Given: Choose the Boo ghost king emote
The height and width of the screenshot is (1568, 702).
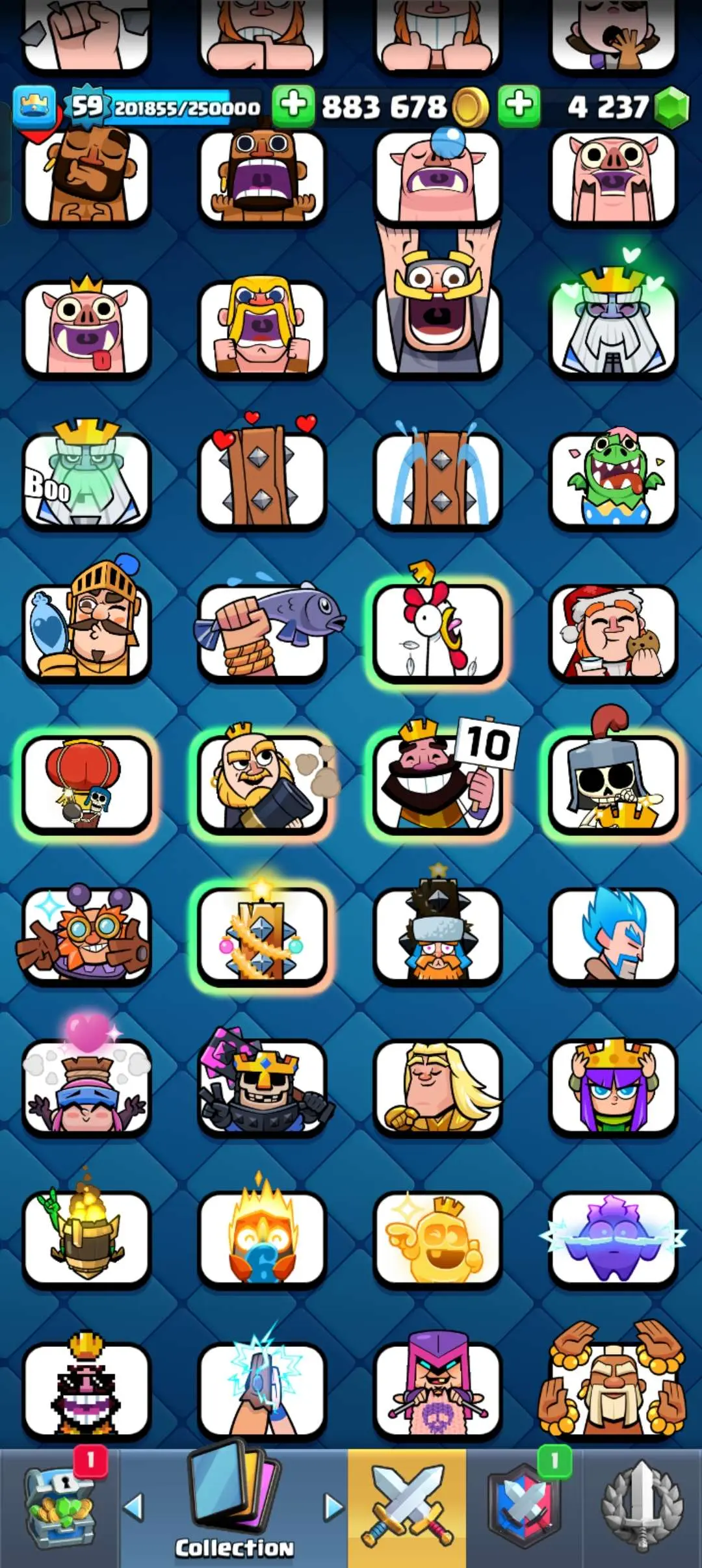Looking at the screenshot, I should tap(87, 480).
